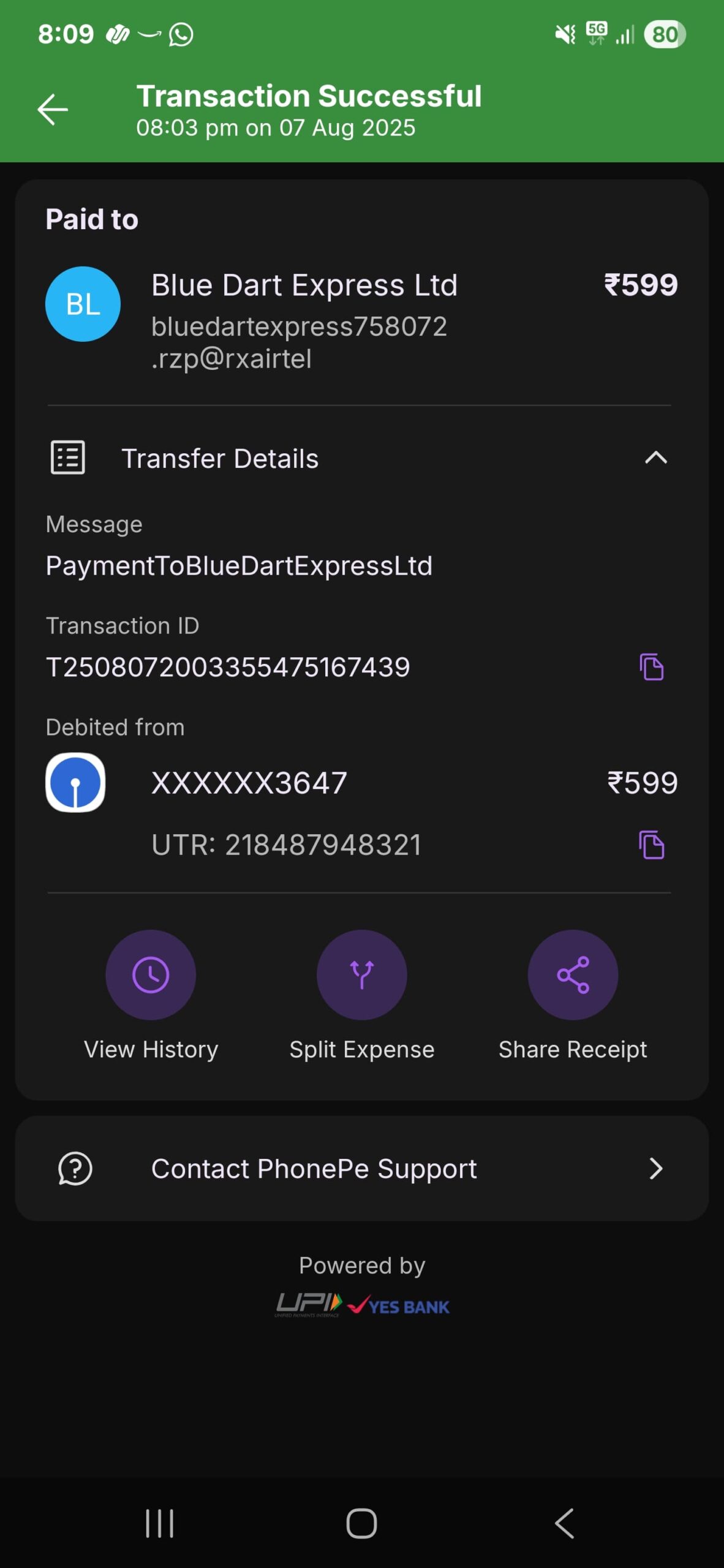Collapse the Transfer Details section

(x=655, y=458)
